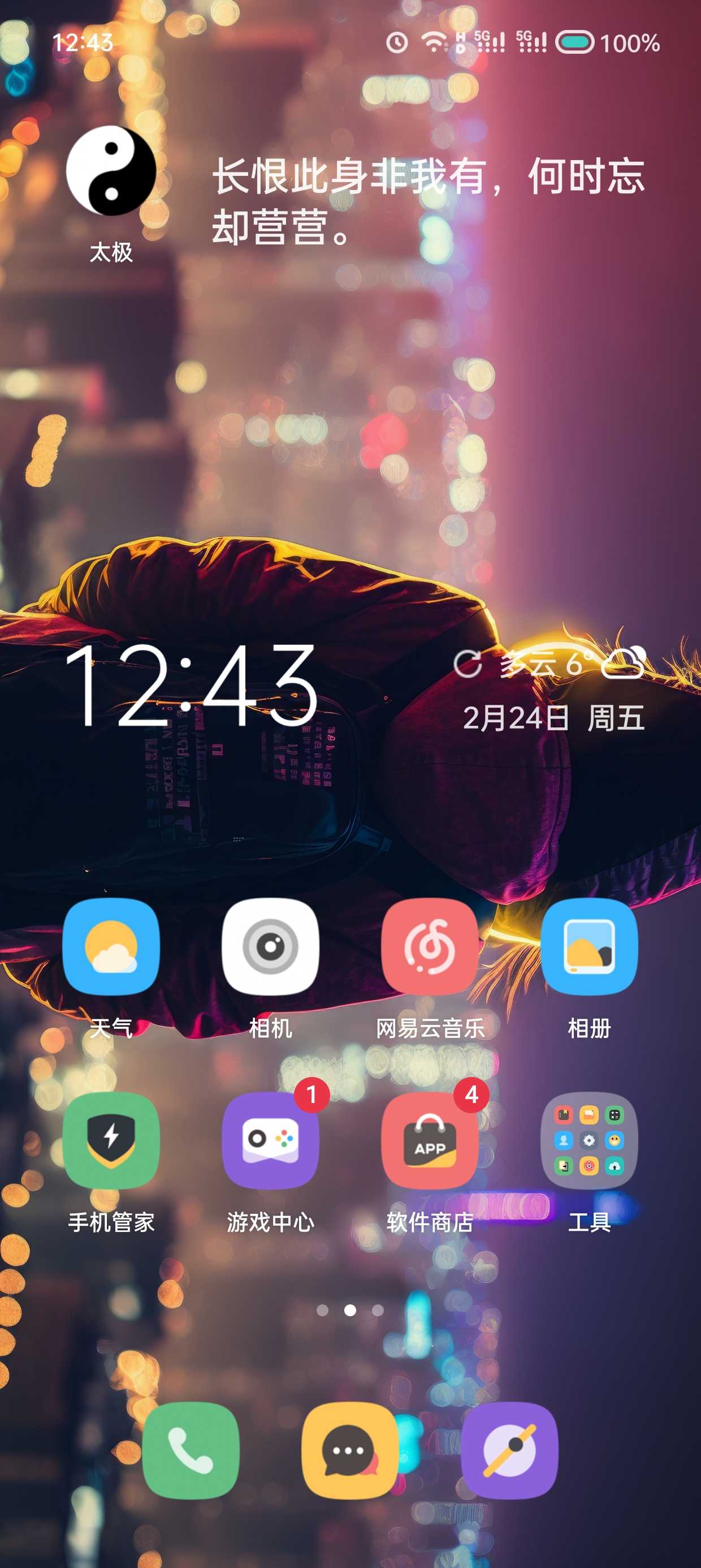Launch the 相机 camera app
701x1568 pixels.
click(x=270, y=946)
